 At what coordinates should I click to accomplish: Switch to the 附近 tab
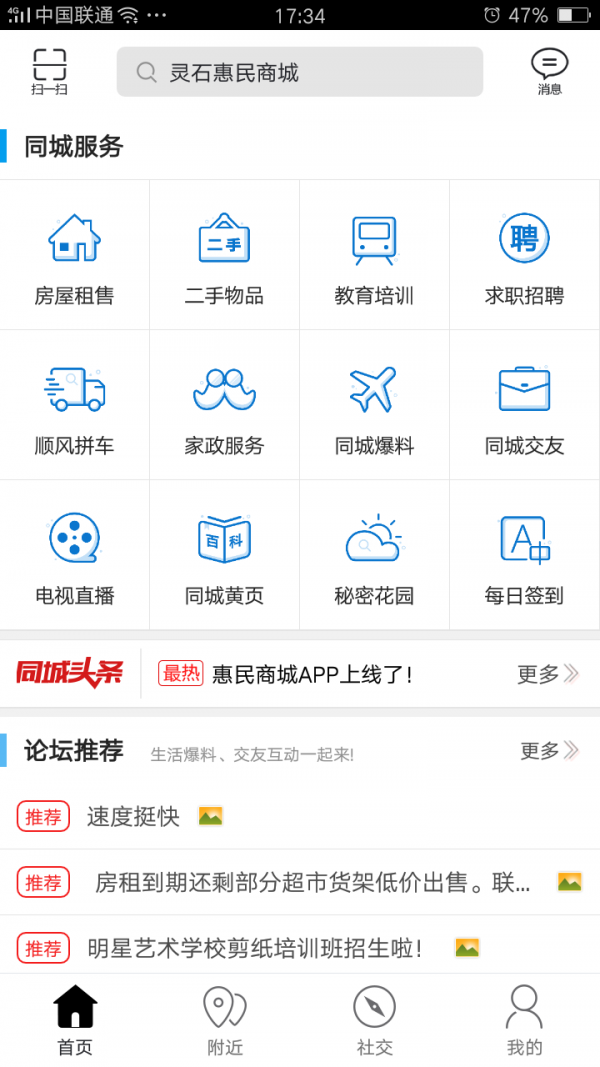pos(225,1020)
